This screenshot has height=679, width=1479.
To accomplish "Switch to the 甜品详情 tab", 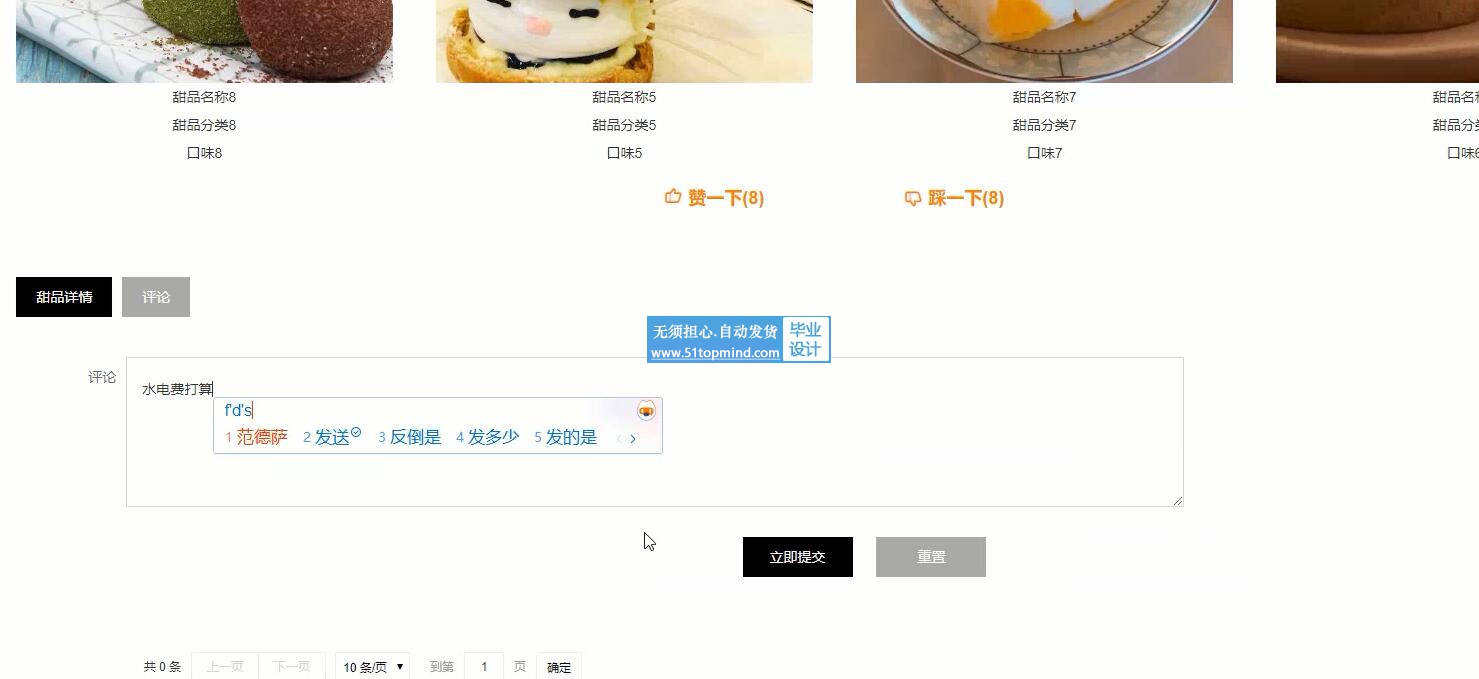I will pyautogui.click(x=64, y=297).
